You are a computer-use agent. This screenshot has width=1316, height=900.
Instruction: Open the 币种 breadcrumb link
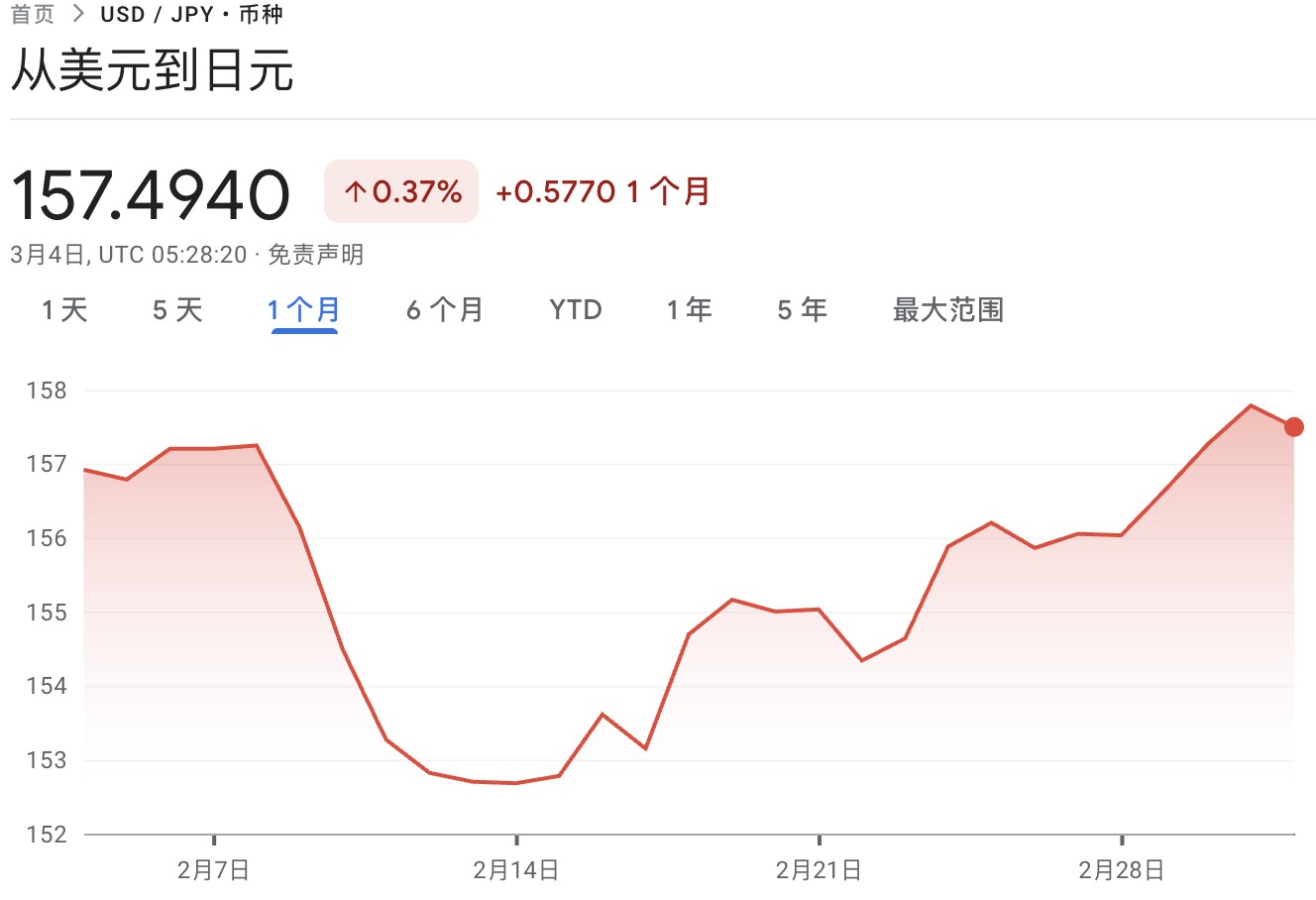tap(261, 15)
